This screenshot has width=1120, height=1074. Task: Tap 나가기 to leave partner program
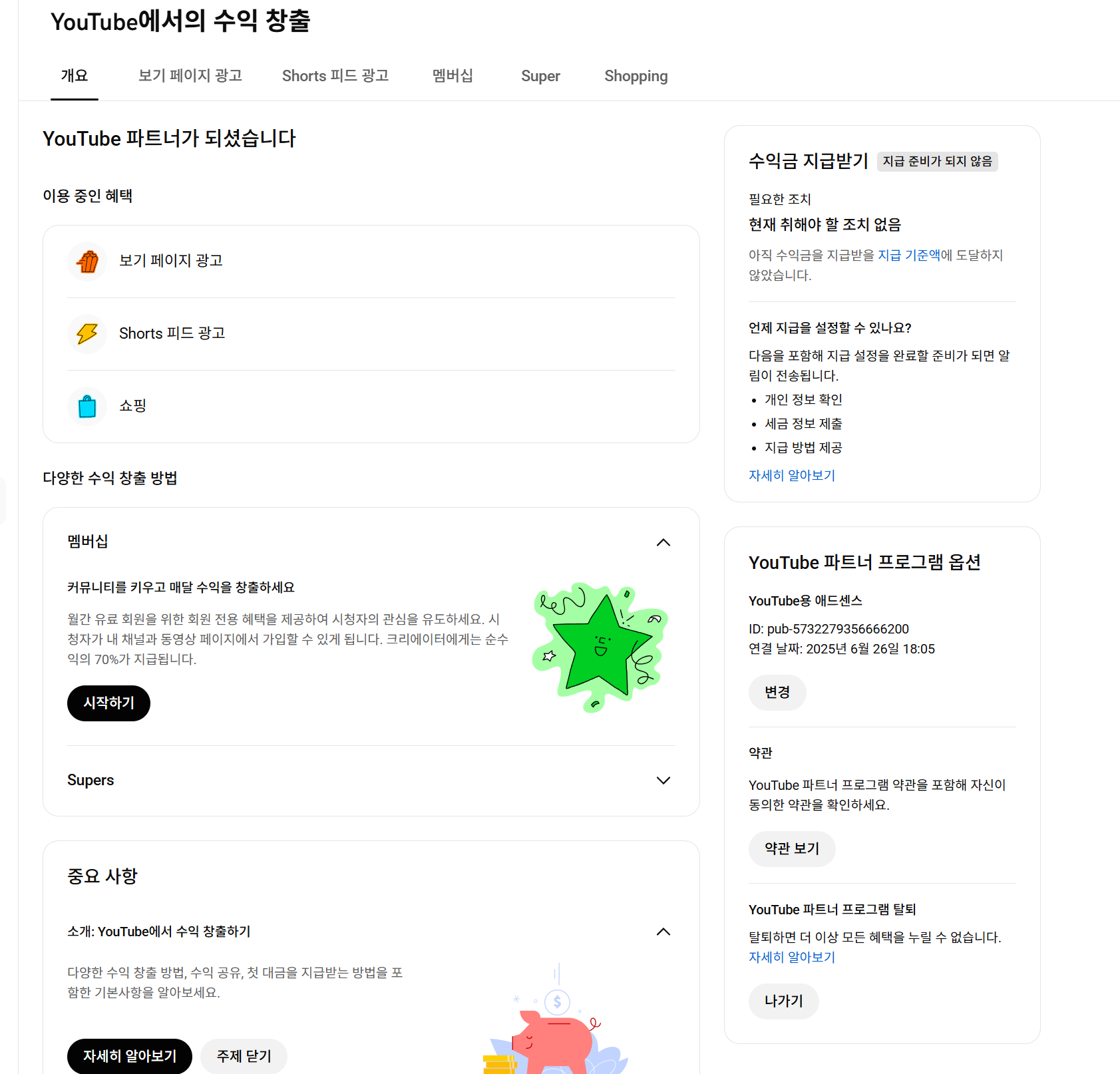pyautogui.click(x=783, y=1001)
